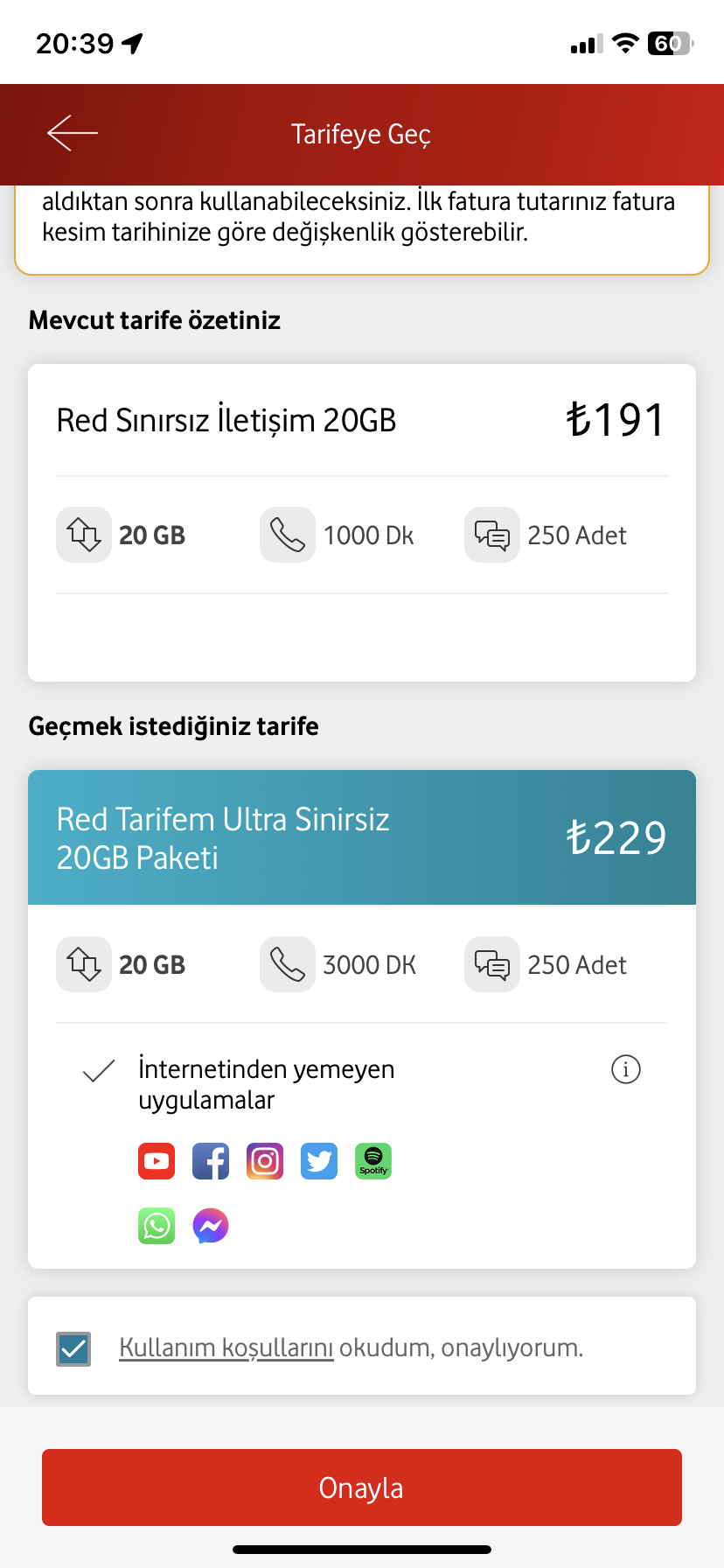
Task: Open the Kullanım koşullarını link
Action: 226,1347
